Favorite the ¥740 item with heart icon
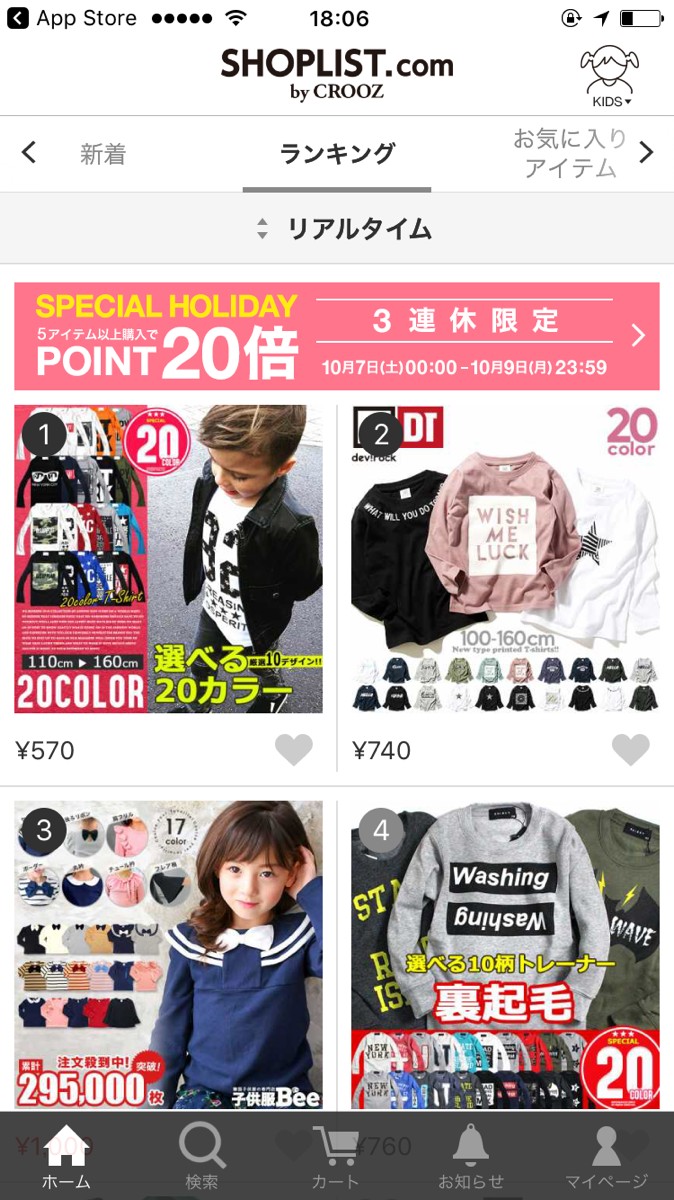Screen dimensions: 674x1200 pos(630,749)
